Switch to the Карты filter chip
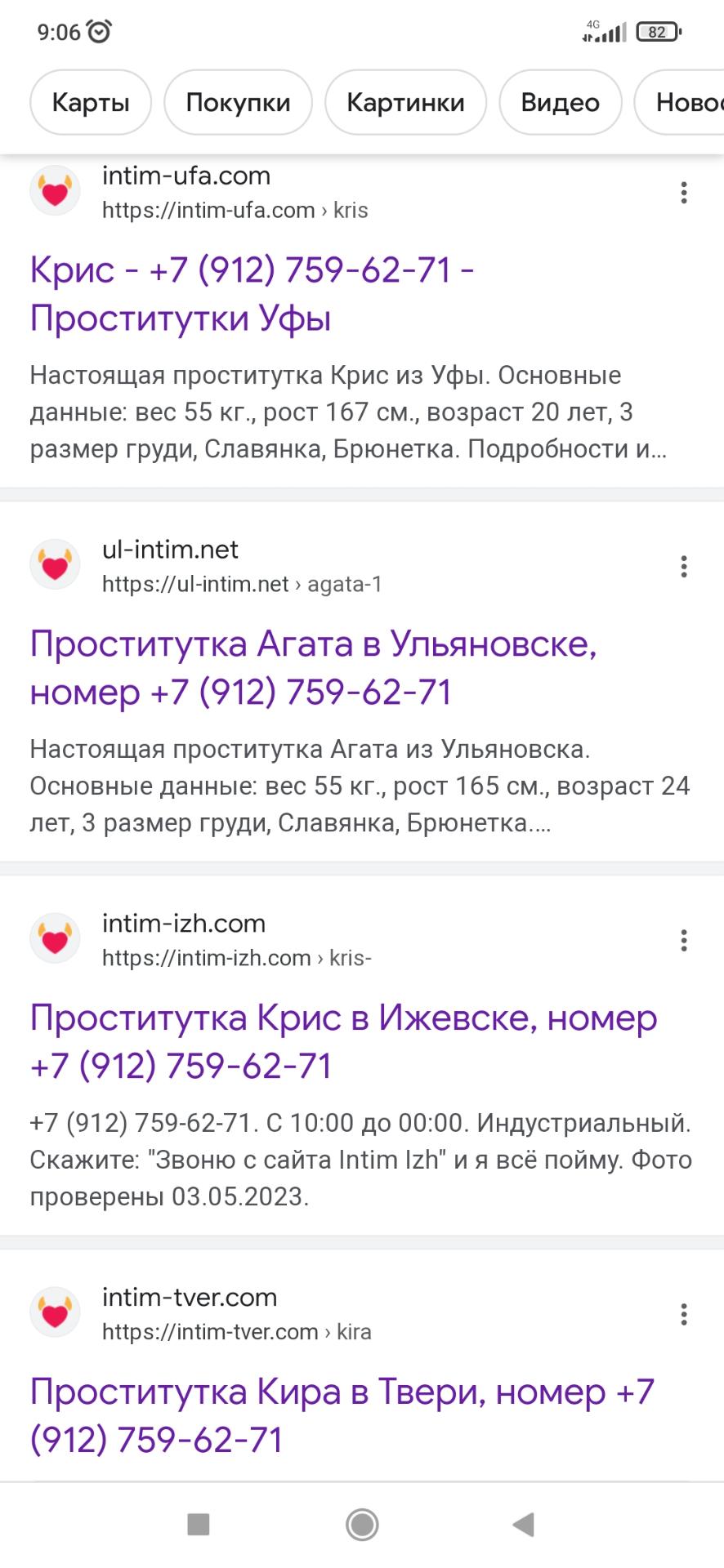This screenshot has height=1568, width=724. 91,102
